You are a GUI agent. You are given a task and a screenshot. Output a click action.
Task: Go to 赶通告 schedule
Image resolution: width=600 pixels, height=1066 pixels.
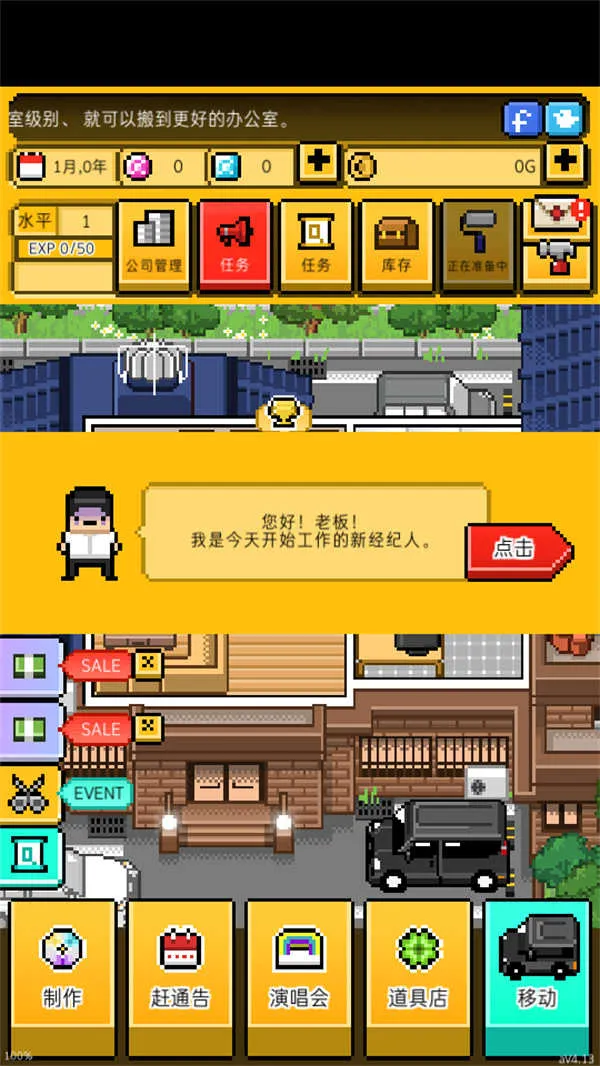181,970
